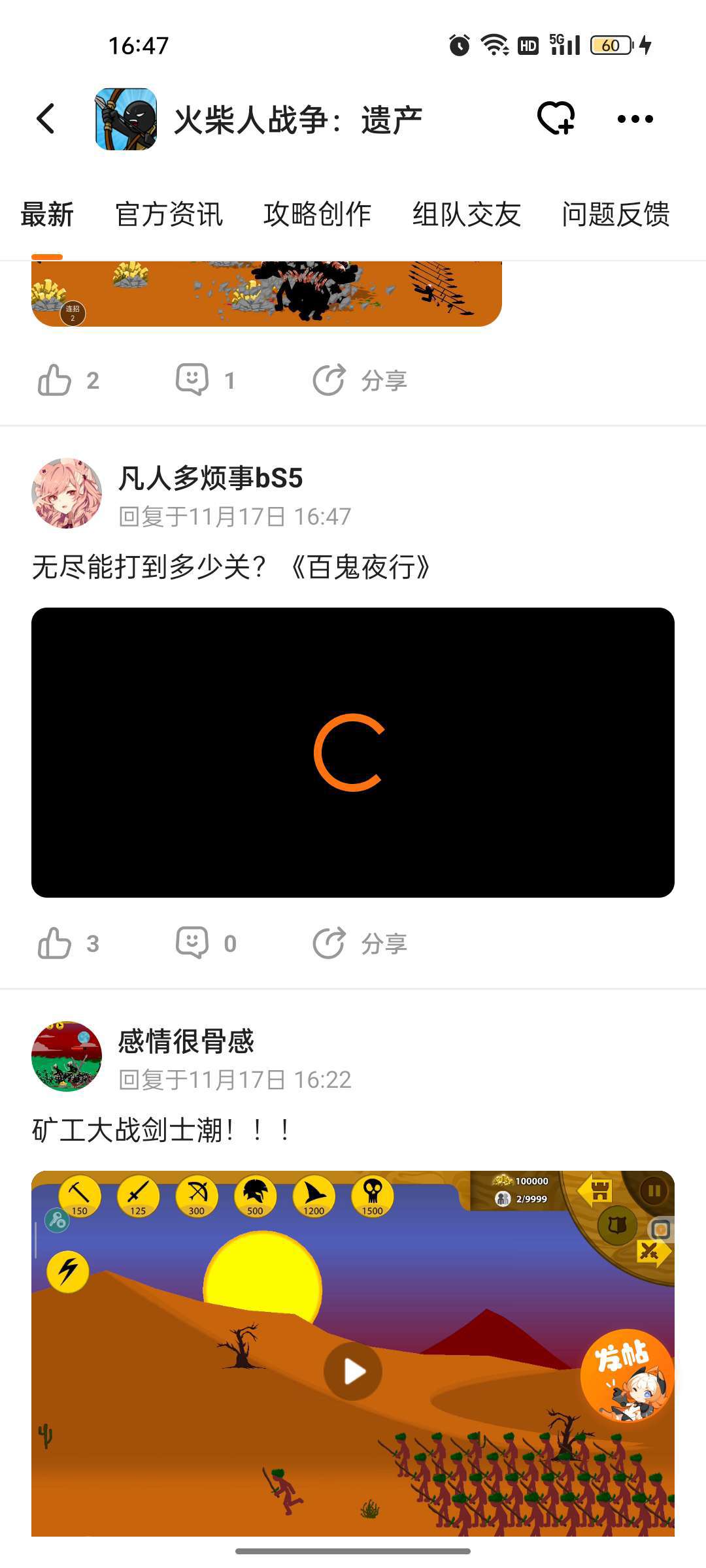
Task: Open the three-dot overflow menu
Action: [x=635, y=119]
